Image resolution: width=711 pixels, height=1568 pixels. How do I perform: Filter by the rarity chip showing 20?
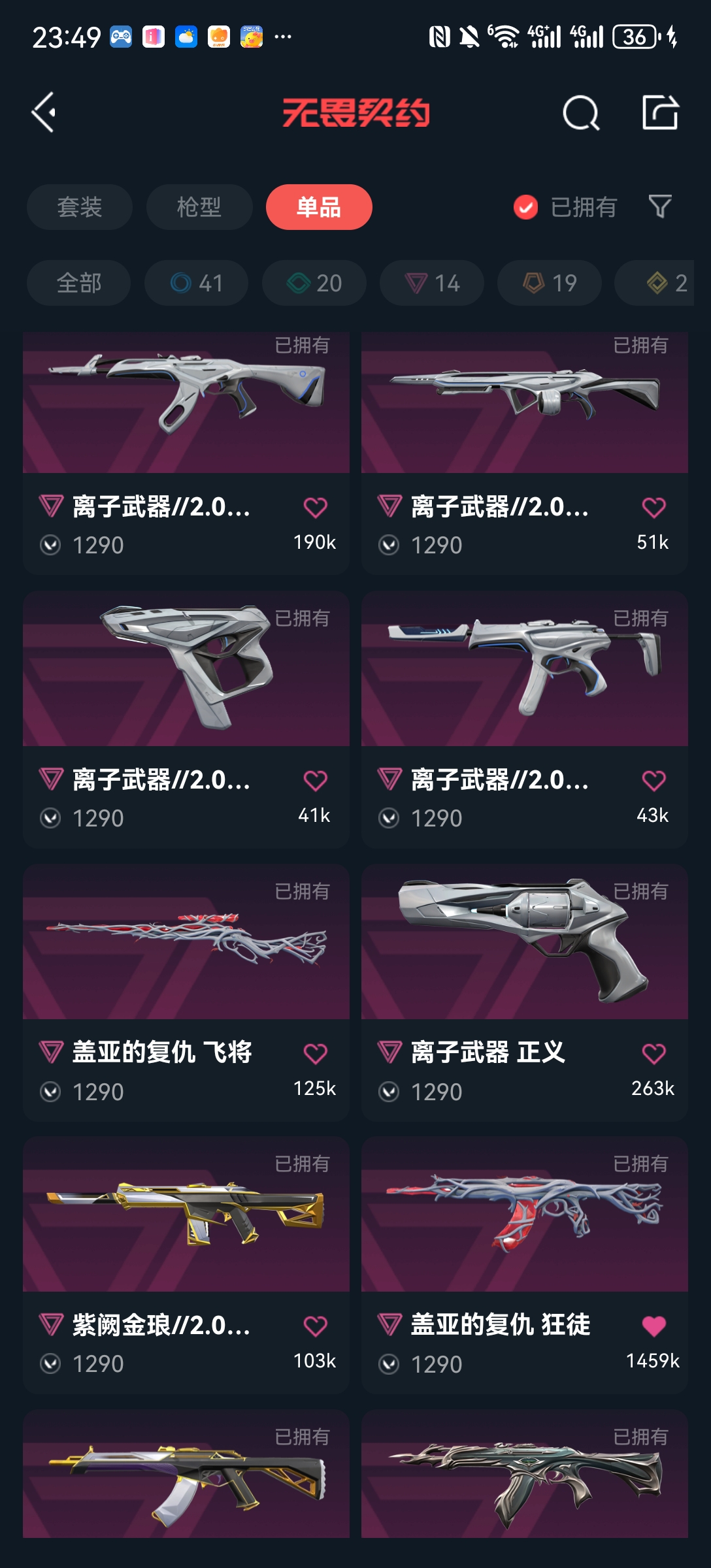click(x=314, y=283)
